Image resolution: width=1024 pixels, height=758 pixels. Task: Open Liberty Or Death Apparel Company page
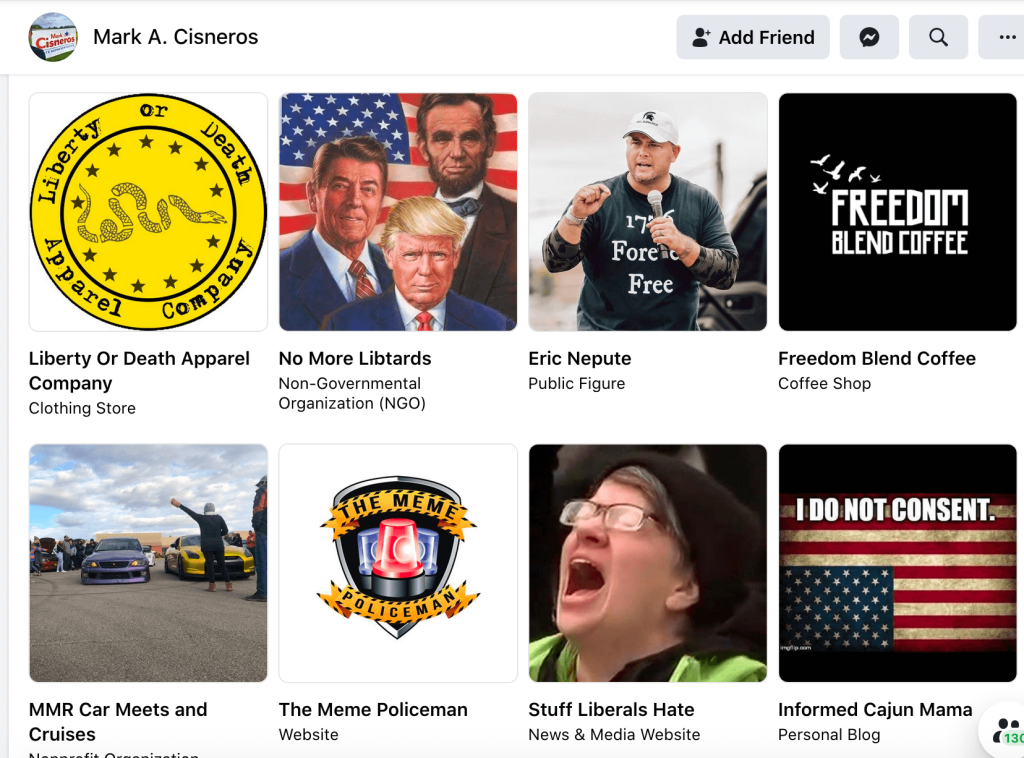tap(148, 212)
